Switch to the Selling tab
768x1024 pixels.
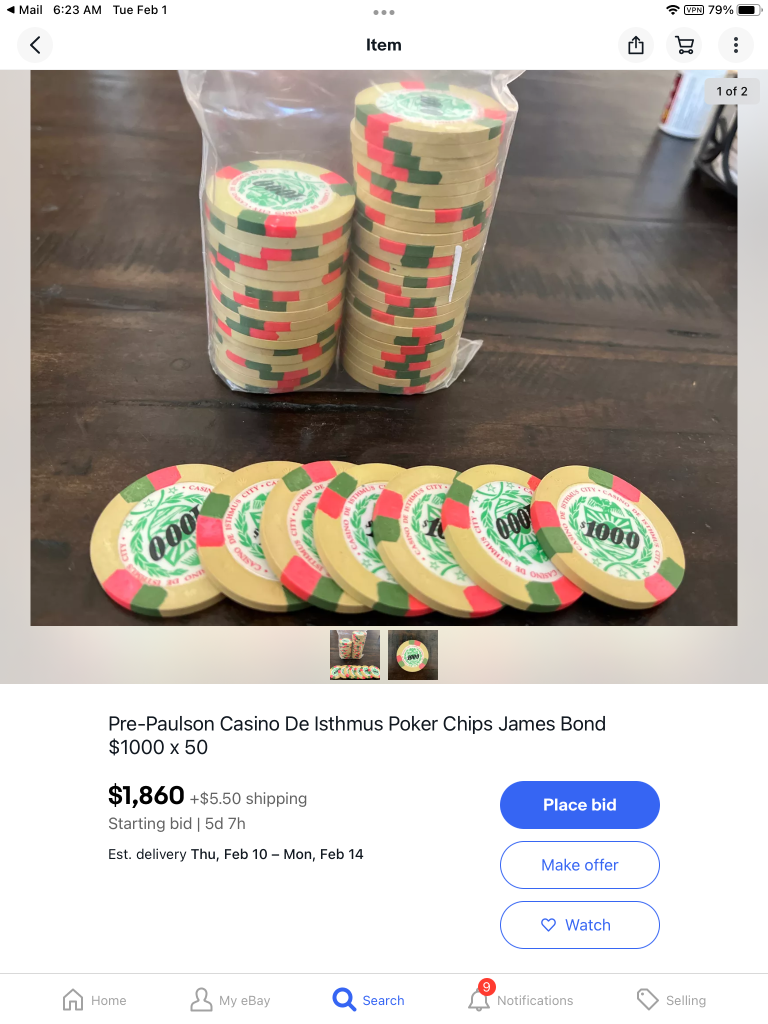[671, 1000]
